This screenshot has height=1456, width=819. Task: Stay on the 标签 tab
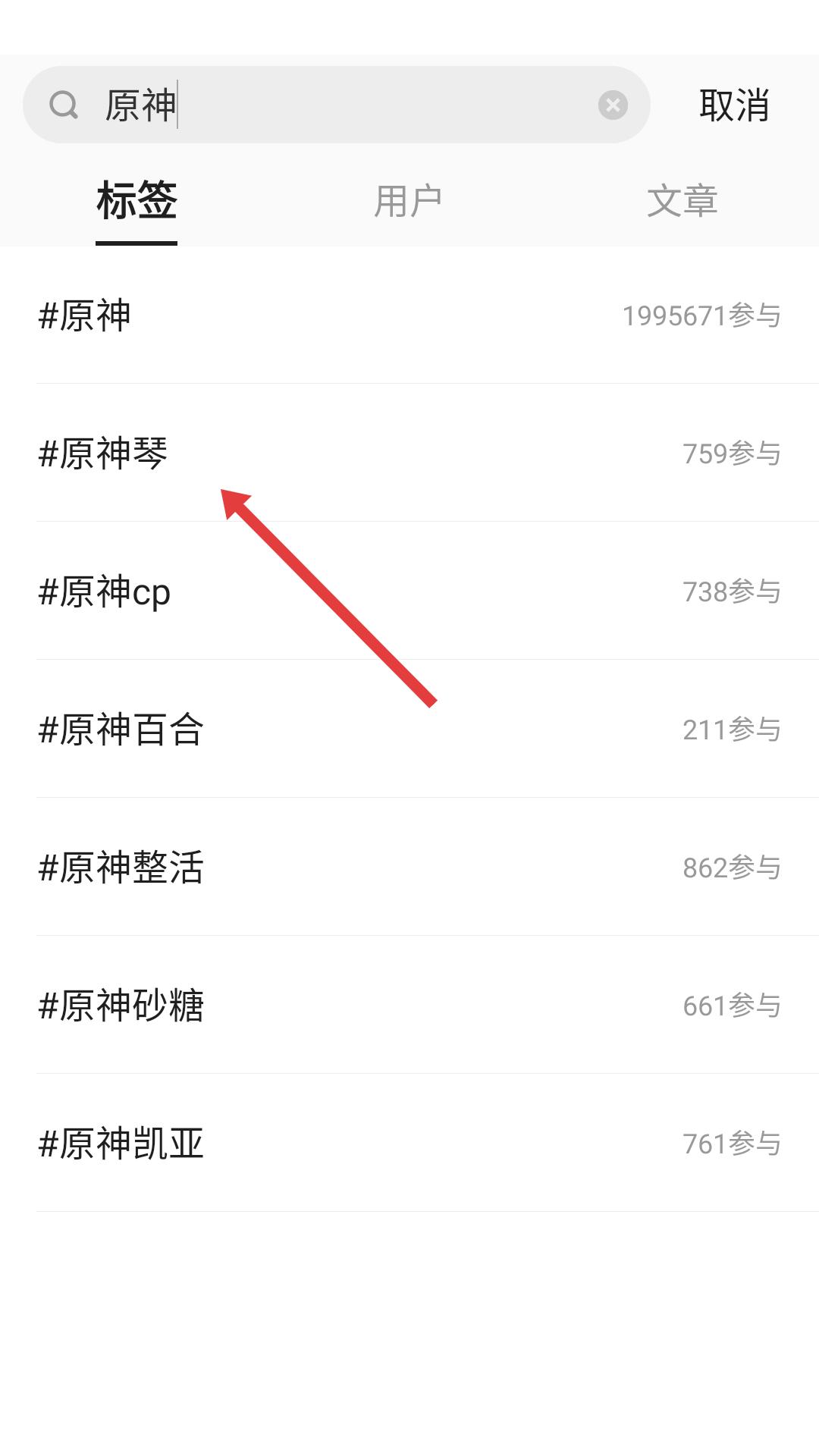point(136,199)
